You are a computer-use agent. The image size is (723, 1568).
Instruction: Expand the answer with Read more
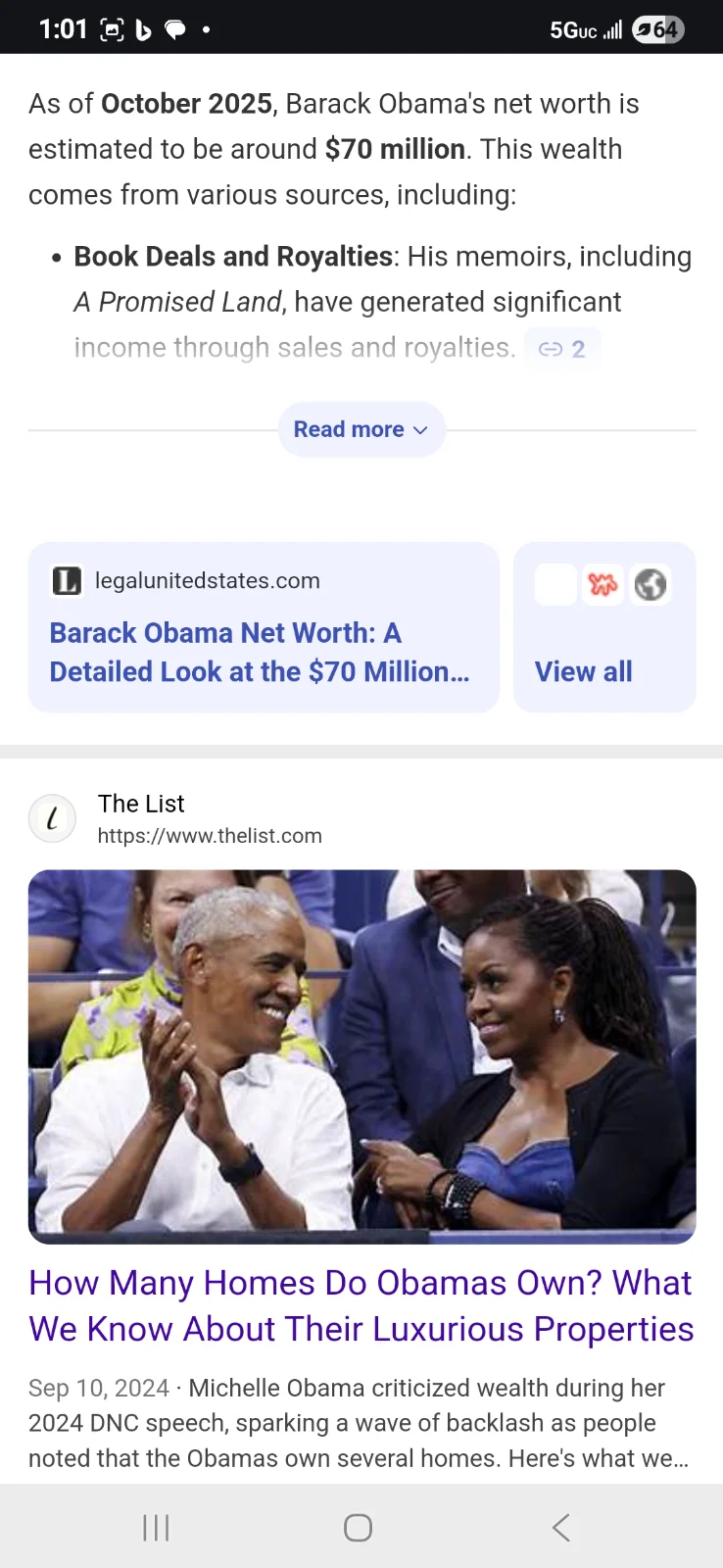pyautogui.click(x=361, y=429)
